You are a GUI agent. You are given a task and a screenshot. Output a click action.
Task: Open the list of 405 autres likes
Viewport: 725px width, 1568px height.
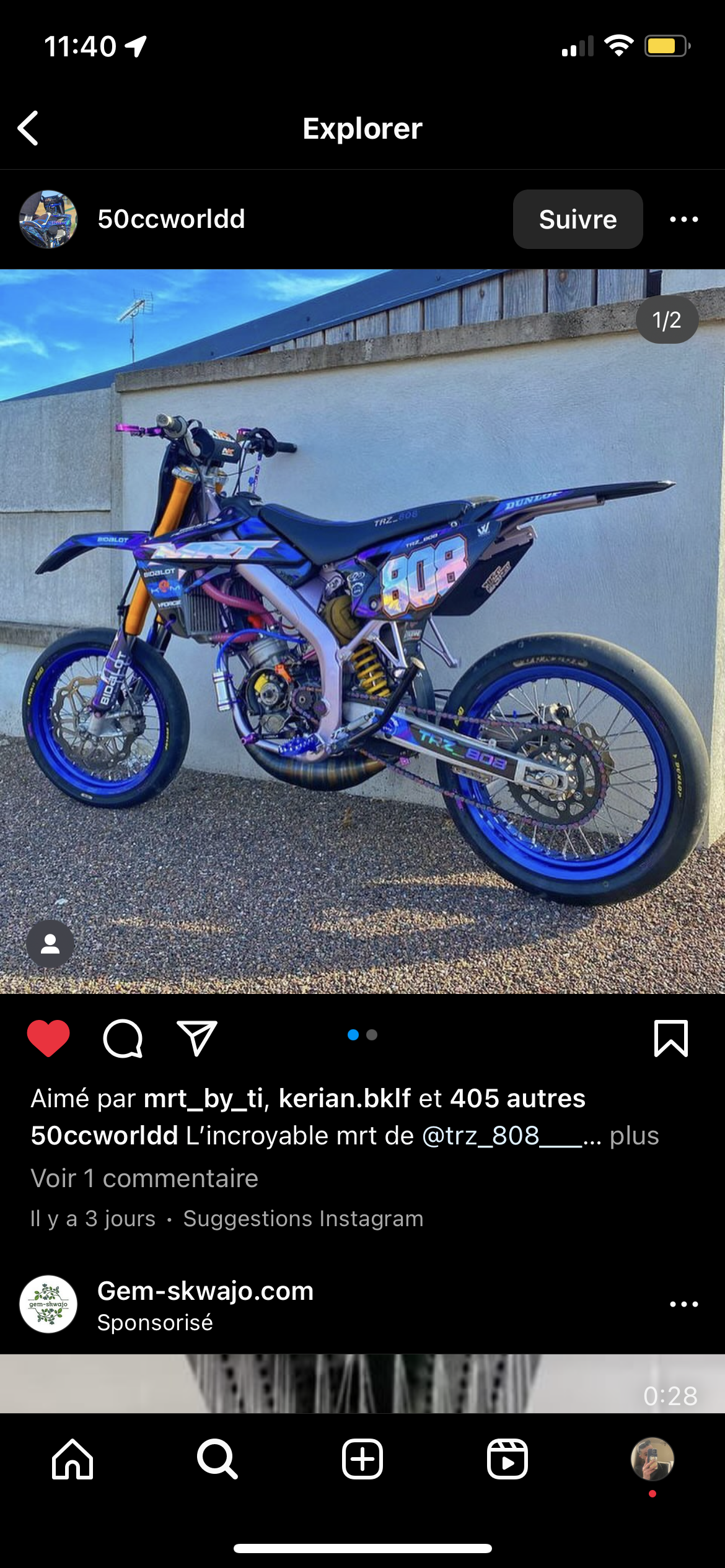pyautogui.click(x=517, y=1098)
